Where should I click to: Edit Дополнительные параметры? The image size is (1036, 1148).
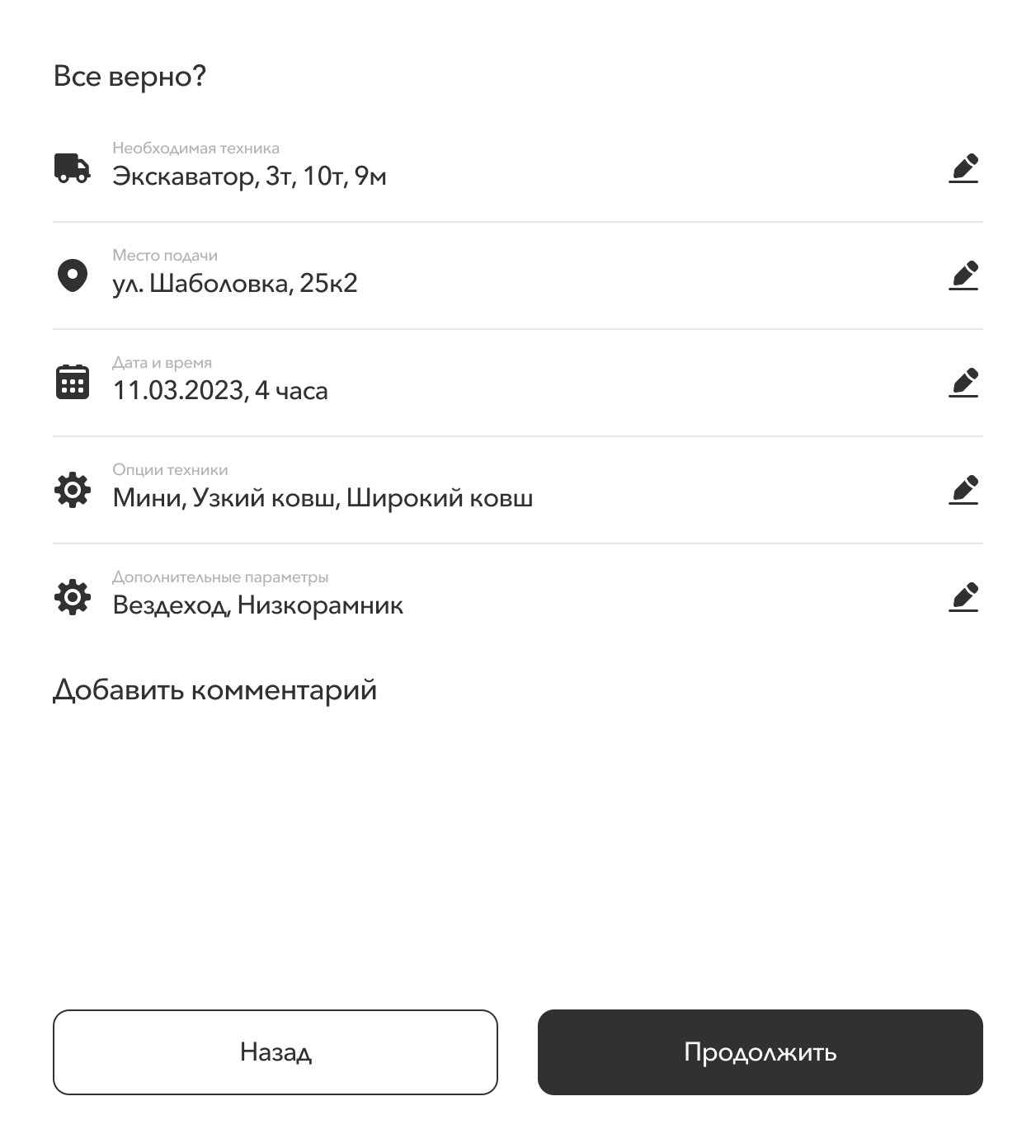[963, 597]
